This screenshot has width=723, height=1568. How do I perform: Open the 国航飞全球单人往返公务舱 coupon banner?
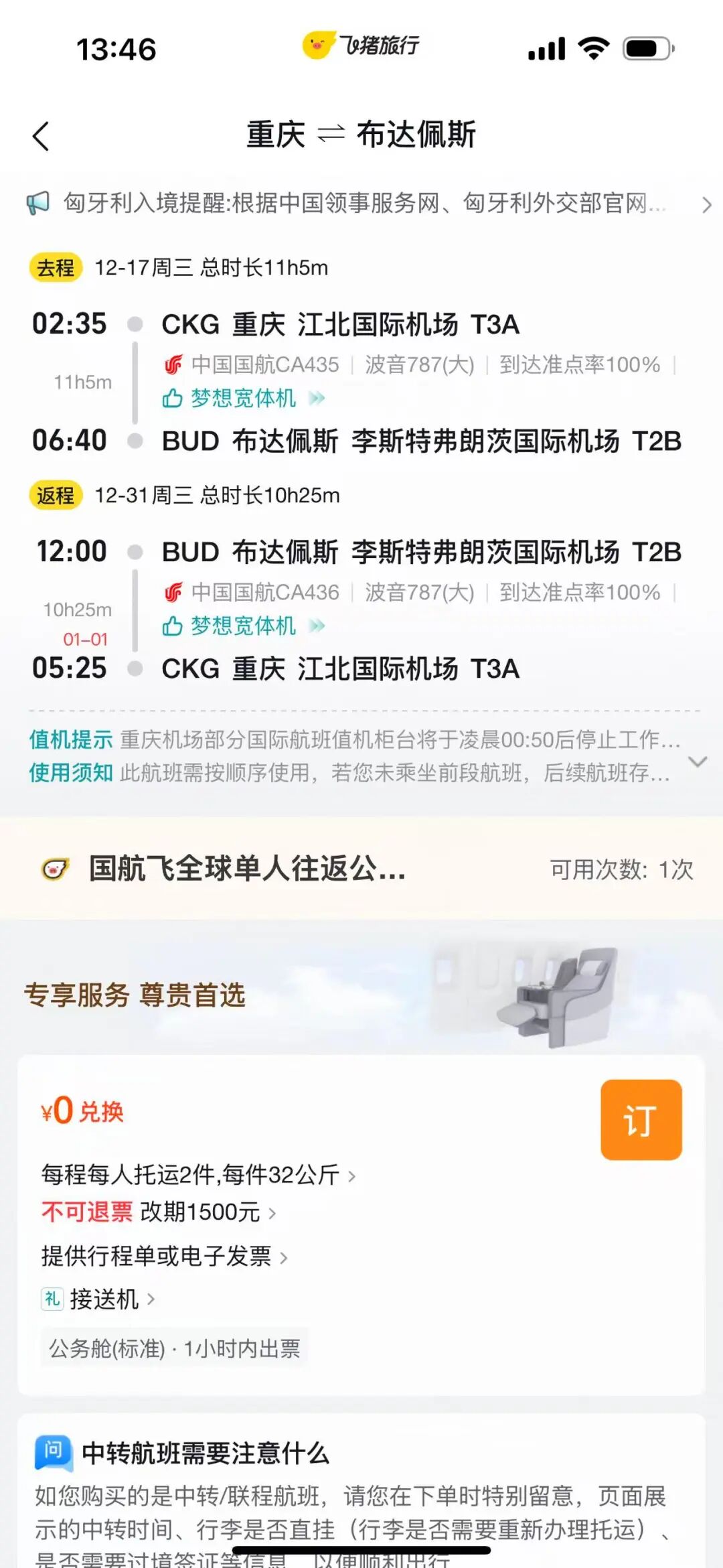click(361, 869)
